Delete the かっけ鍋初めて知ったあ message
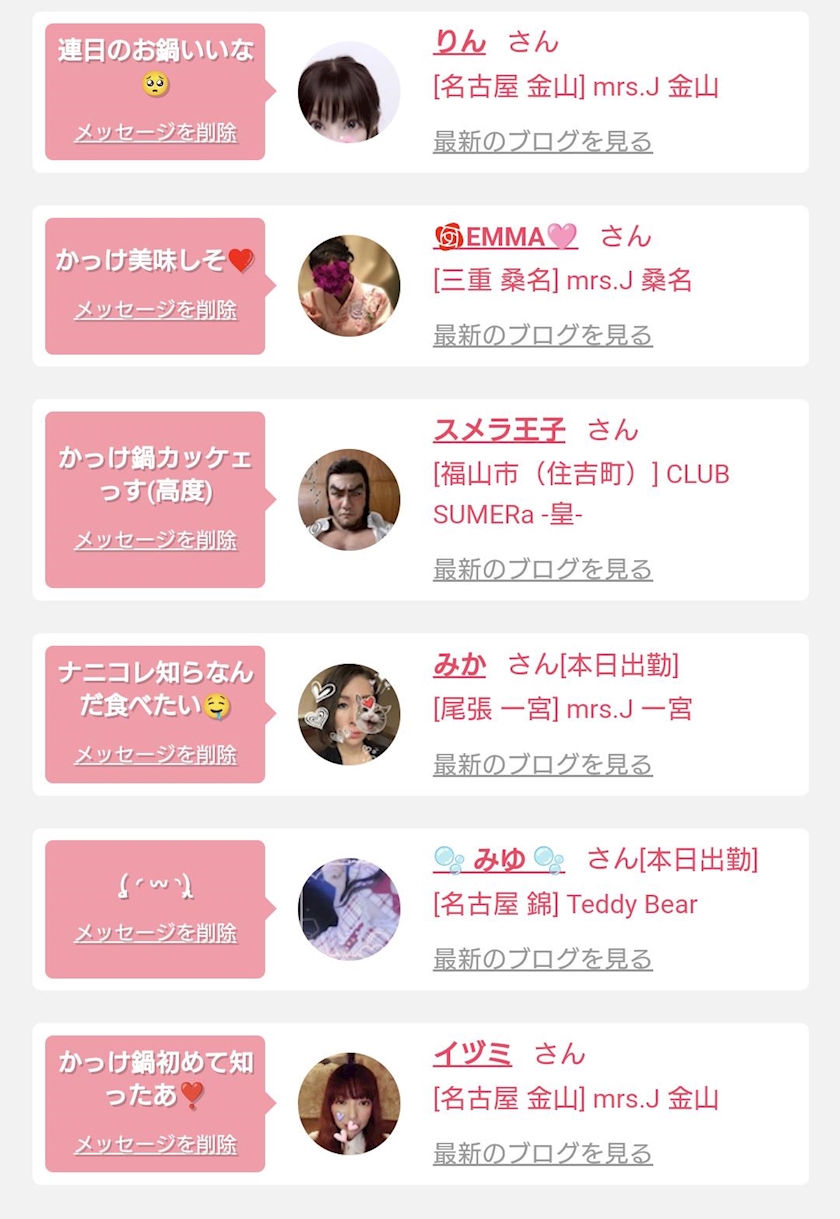The width and height of the screenshot is (840, 1219). coord(155,1145)
